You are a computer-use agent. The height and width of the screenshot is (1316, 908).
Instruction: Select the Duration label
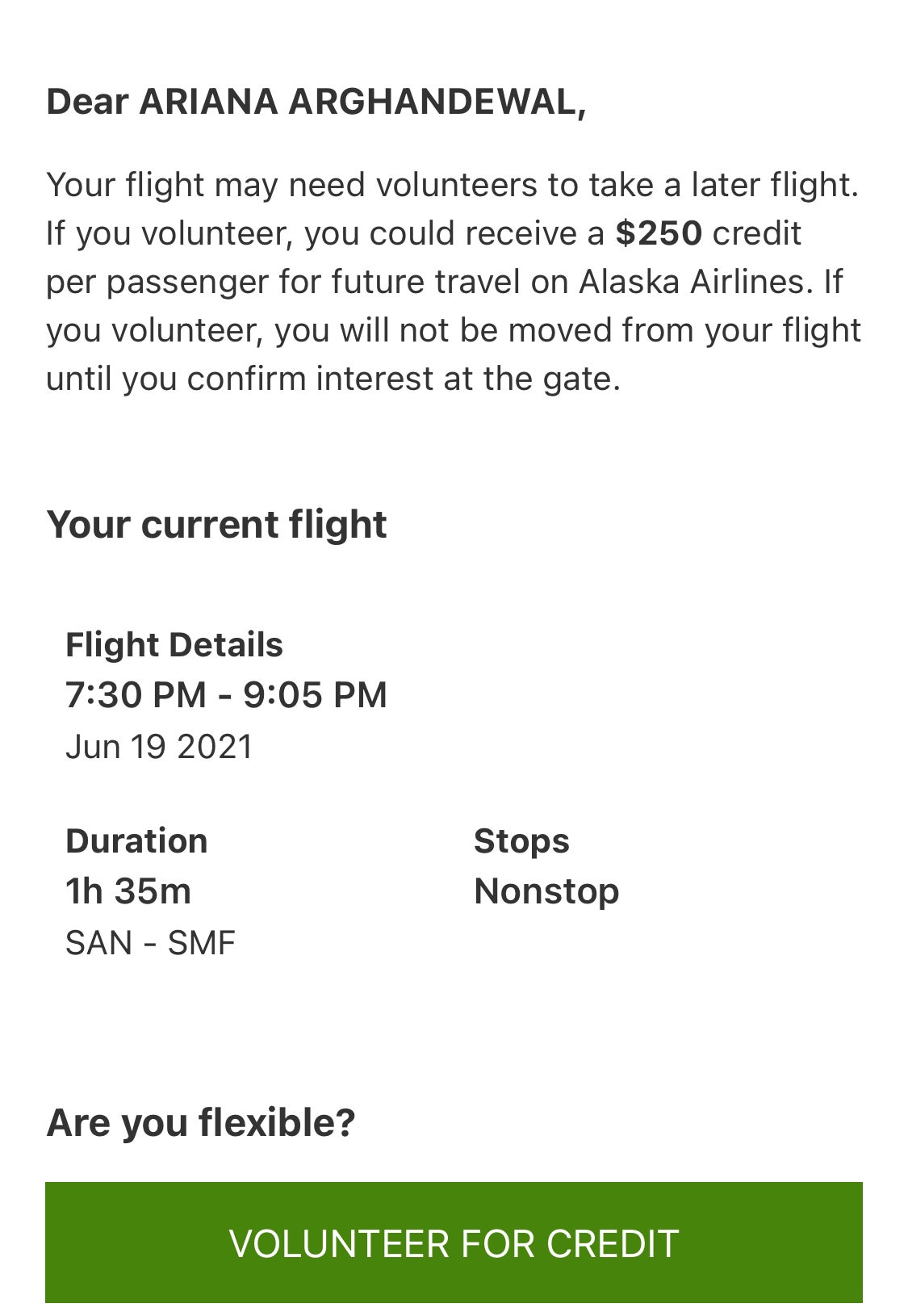click(136, 840)
